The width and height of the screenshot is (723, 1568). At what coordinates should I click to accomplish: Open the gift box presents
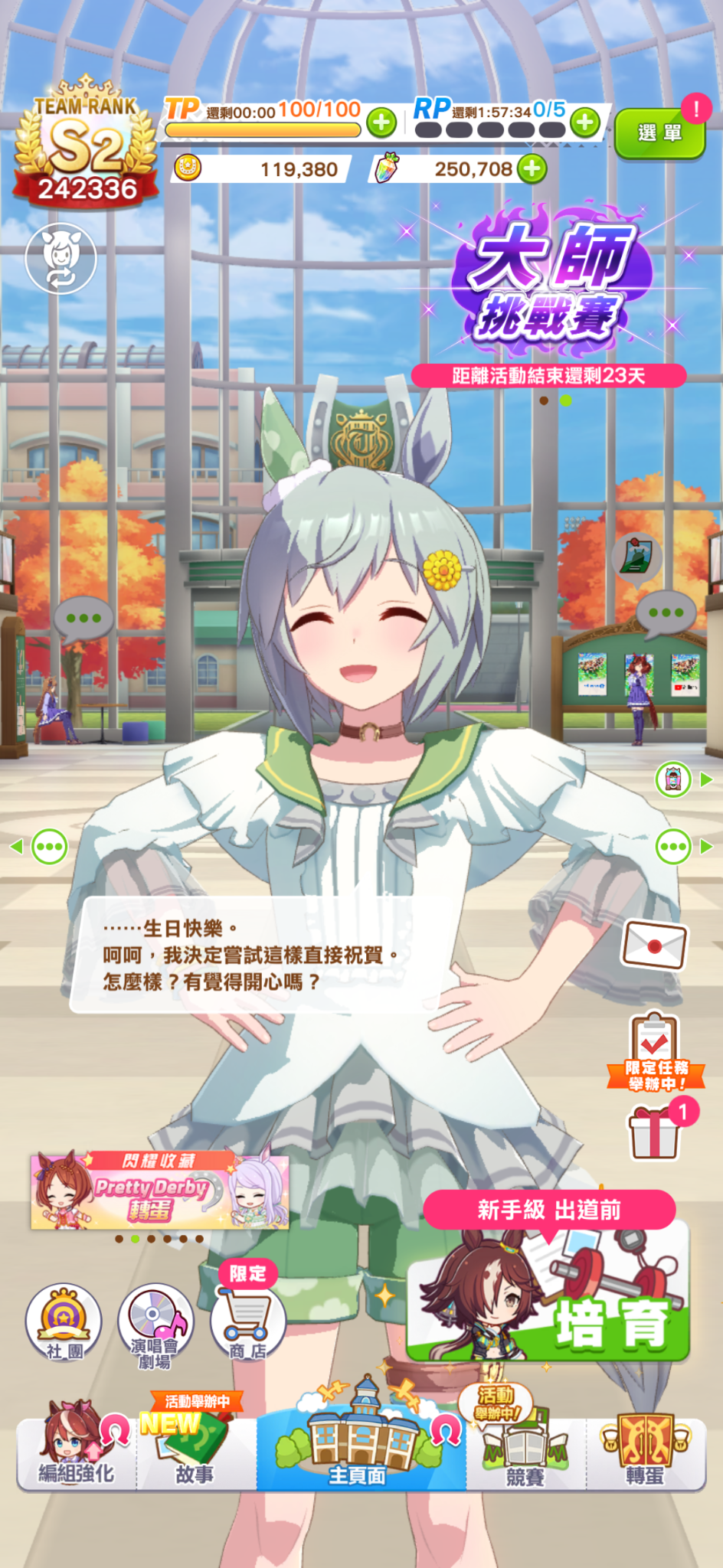[x=656, y=1132]
